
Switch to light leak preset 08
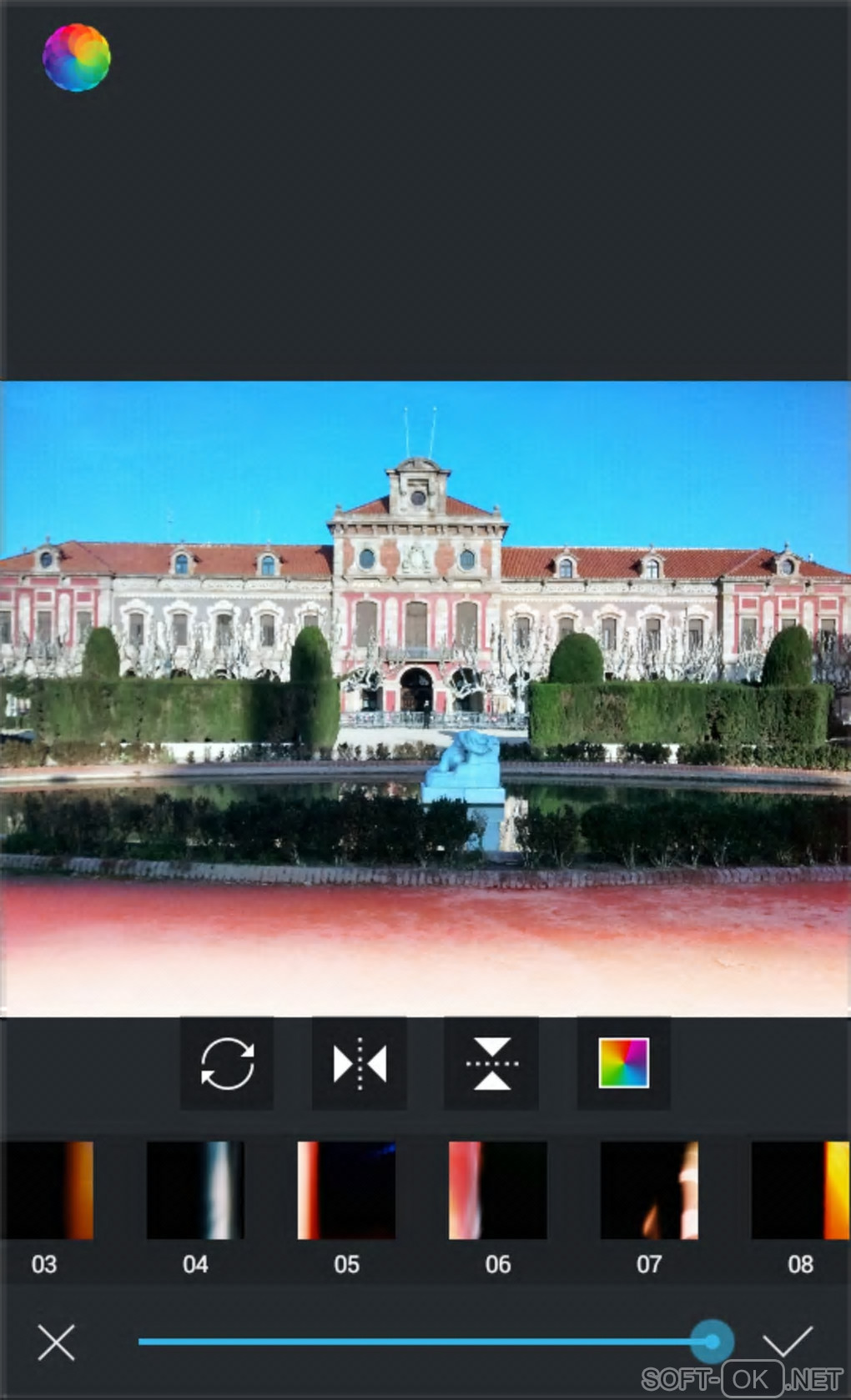[800, 1191]
